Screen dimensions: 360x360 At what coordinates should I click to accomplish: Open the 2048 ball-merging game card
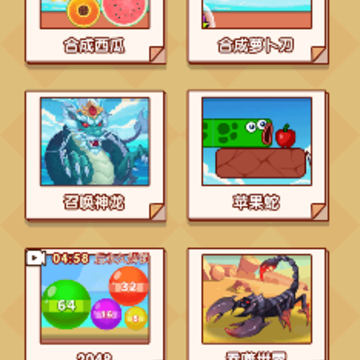pyautogui.click(x=95, y=304)
